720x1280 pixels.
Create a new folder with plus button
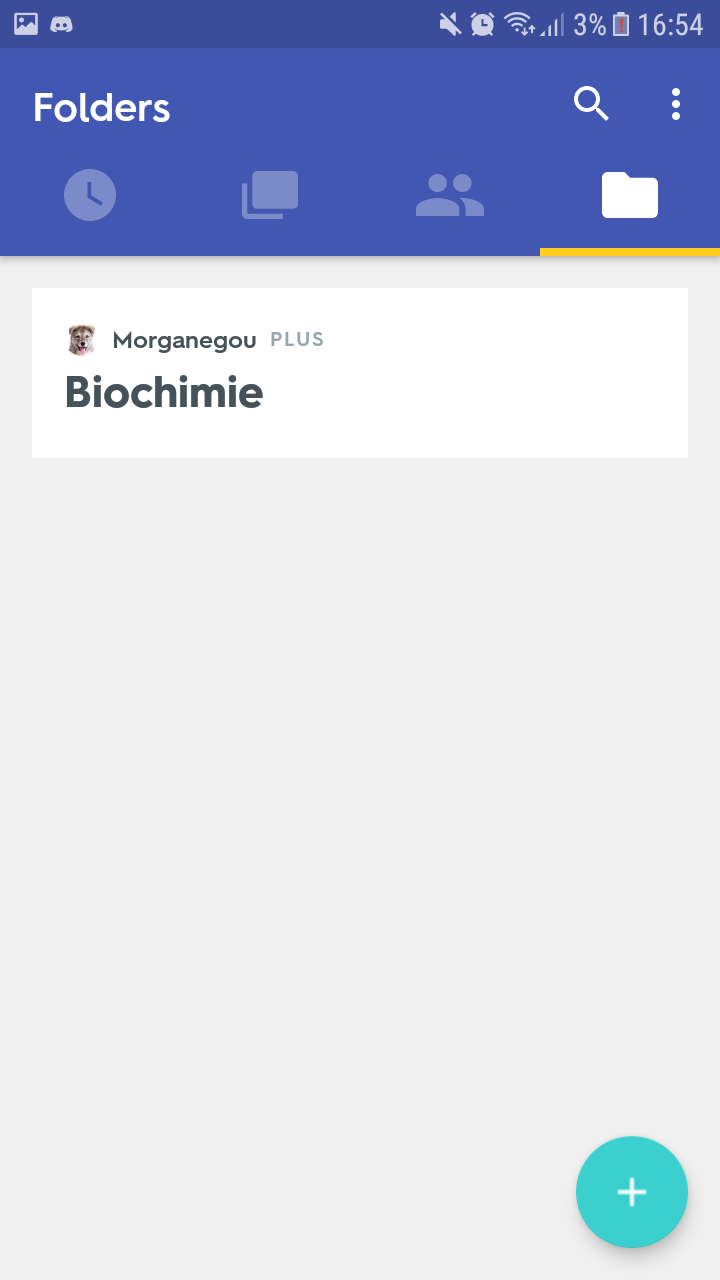click(631, 1191)
